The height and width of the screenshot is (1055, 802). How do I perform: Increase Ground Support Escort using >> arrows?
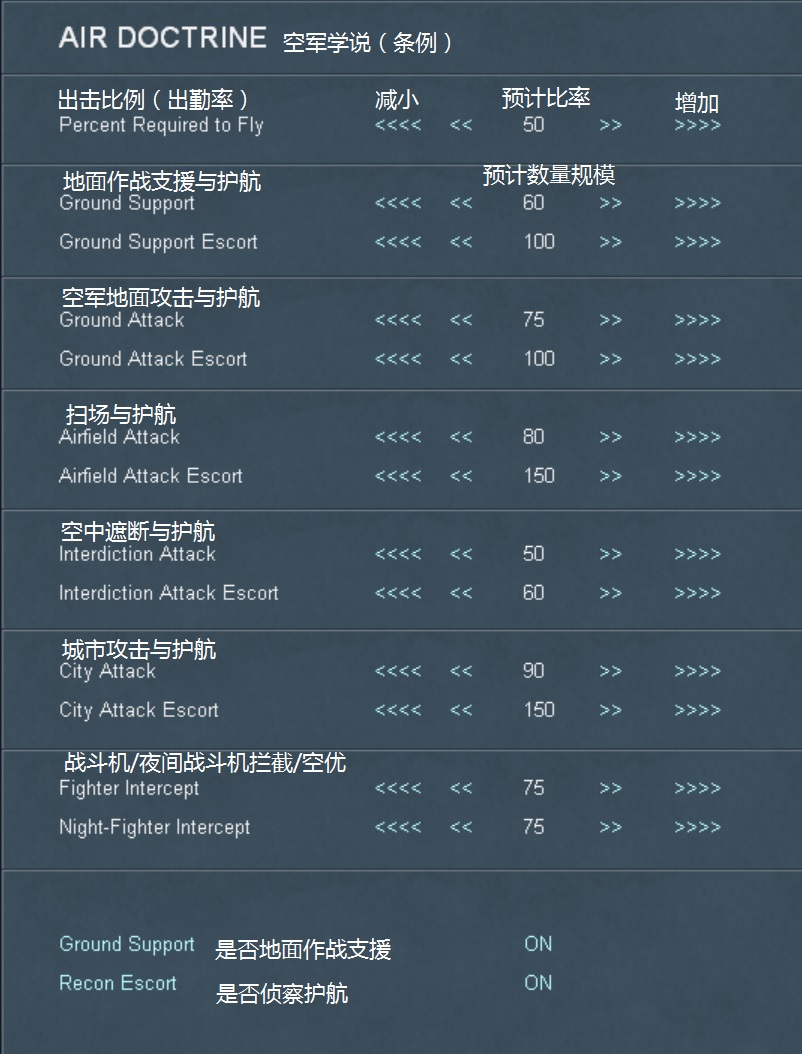tap(610, 242)
